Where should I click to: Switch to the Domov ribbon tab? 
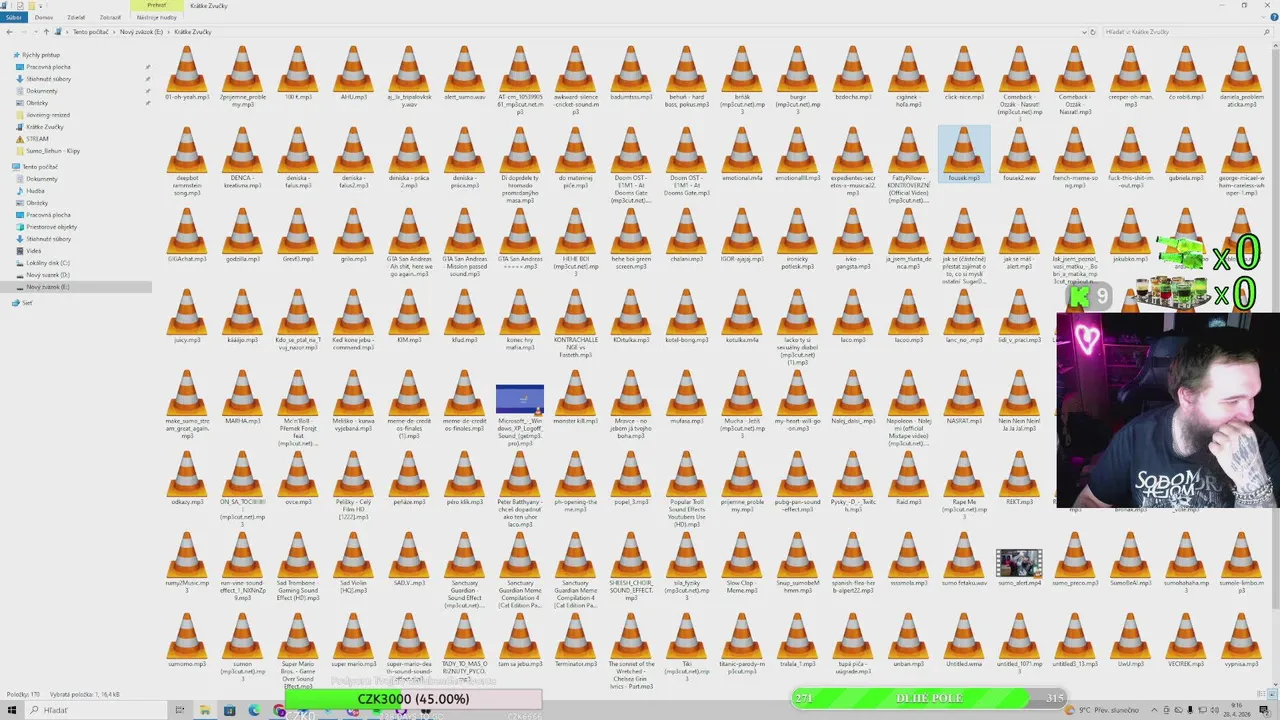(44, 17)
